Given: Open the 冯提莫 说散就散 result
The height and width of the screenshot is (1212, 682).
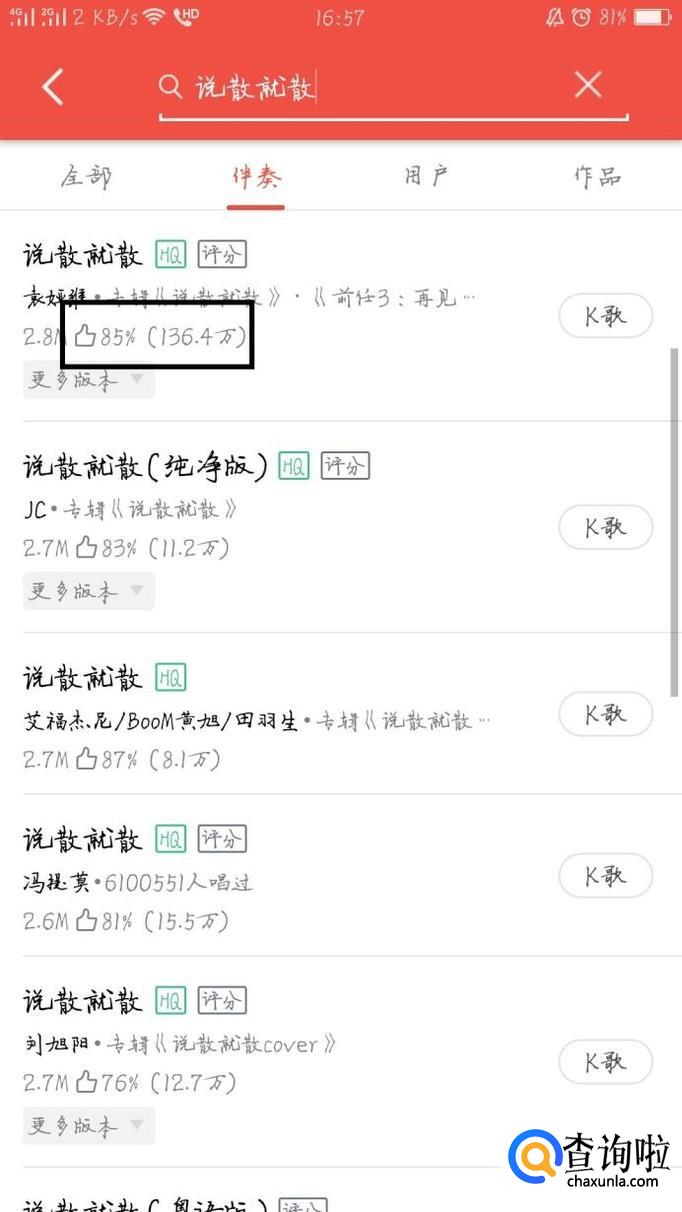Looking at the screenshot, I should [x=280, y=876].
